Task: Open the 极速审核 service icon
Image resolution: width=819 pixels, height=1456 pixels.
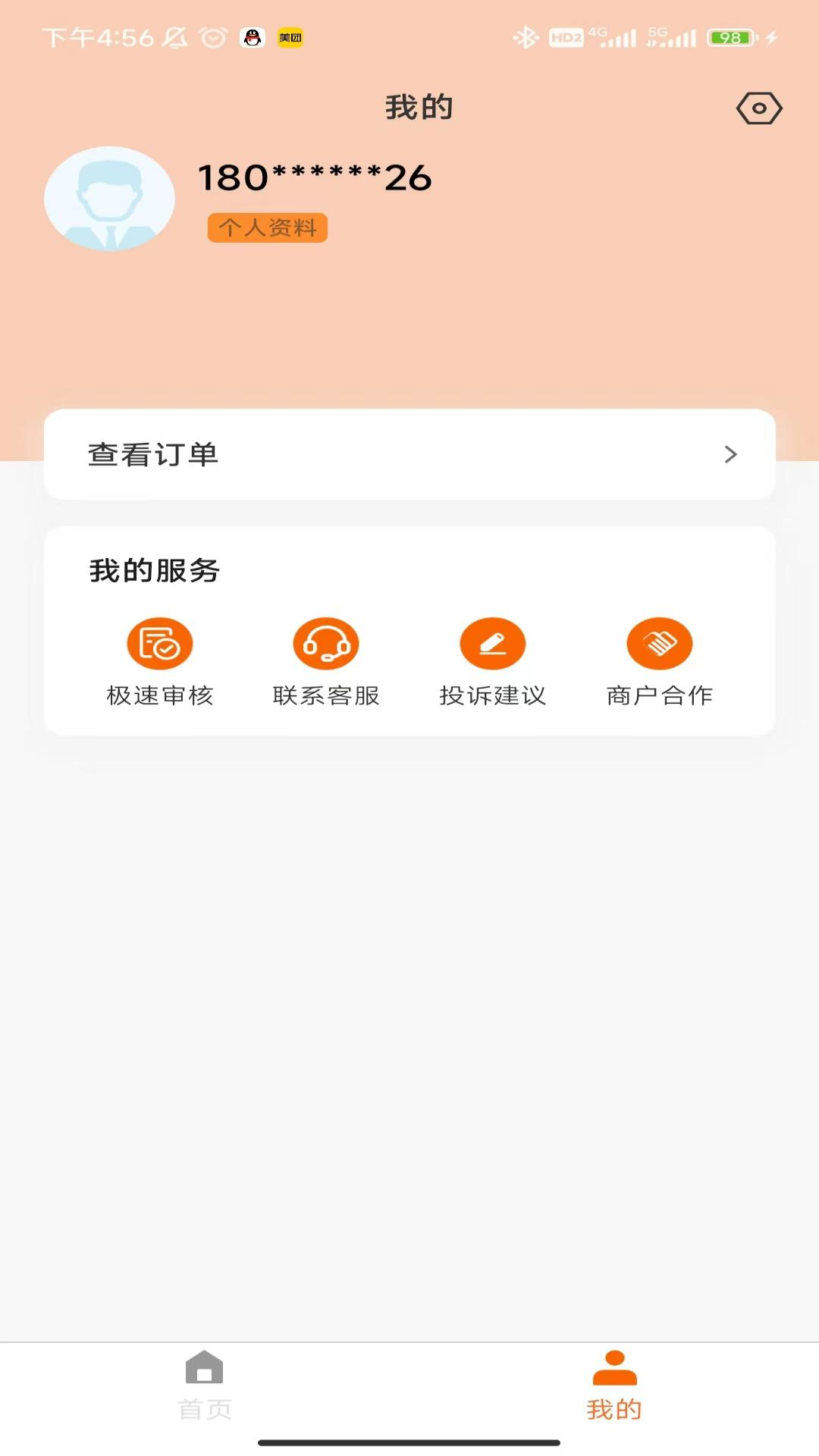Action: 160,642
